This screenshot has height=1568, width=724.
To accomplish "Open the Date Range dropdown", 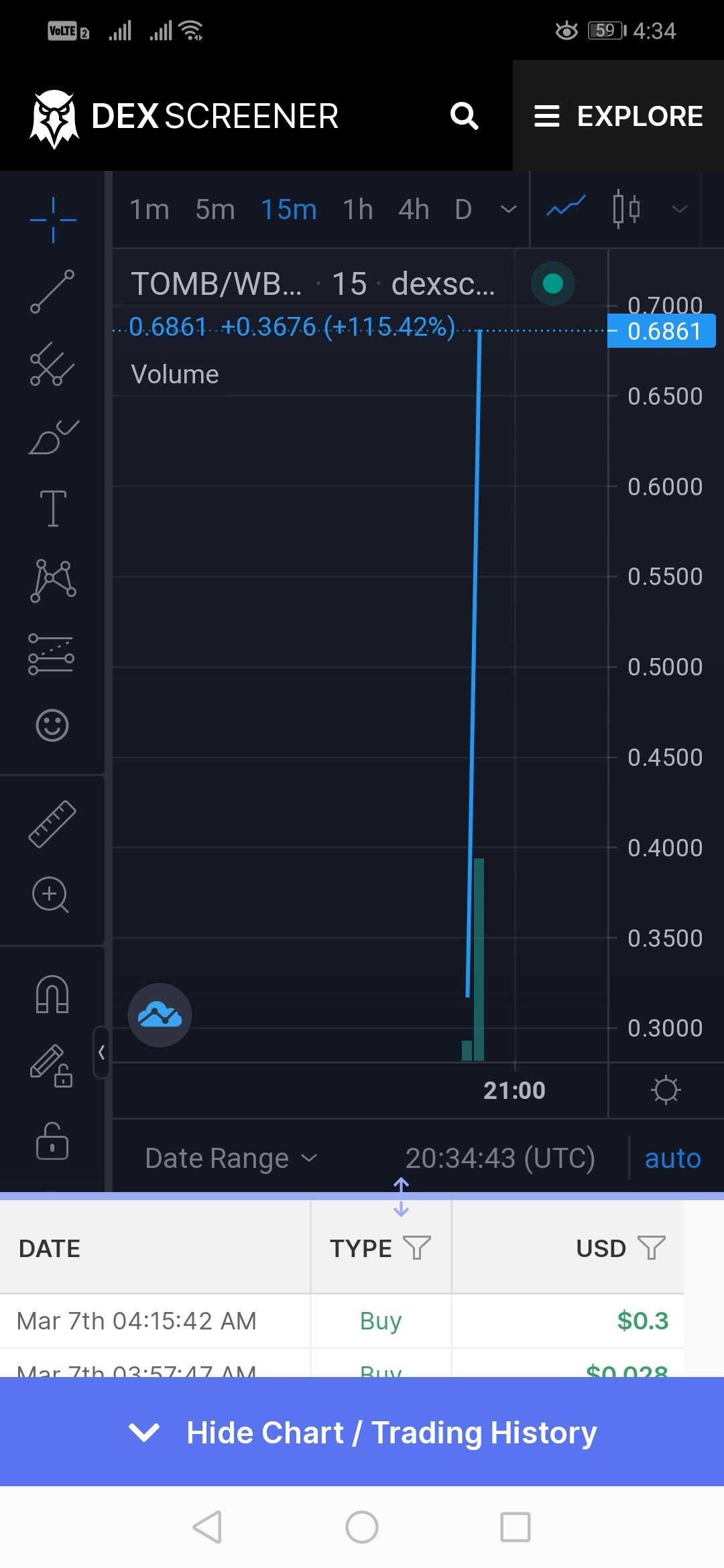I will (x=231, y=1158).
